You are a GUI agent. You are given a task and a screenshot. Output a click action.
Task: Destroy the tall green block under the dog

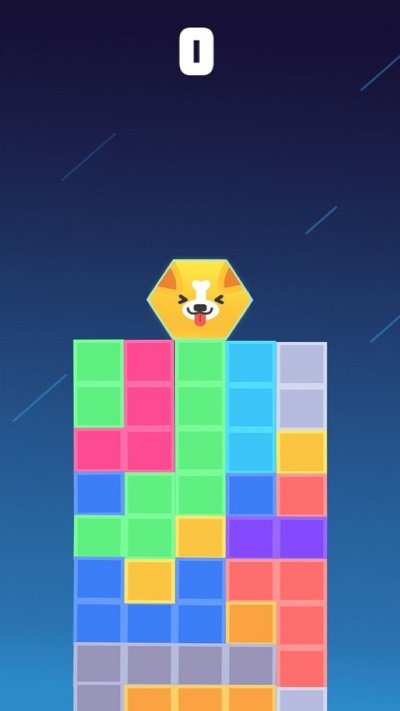tap(200, 428)
